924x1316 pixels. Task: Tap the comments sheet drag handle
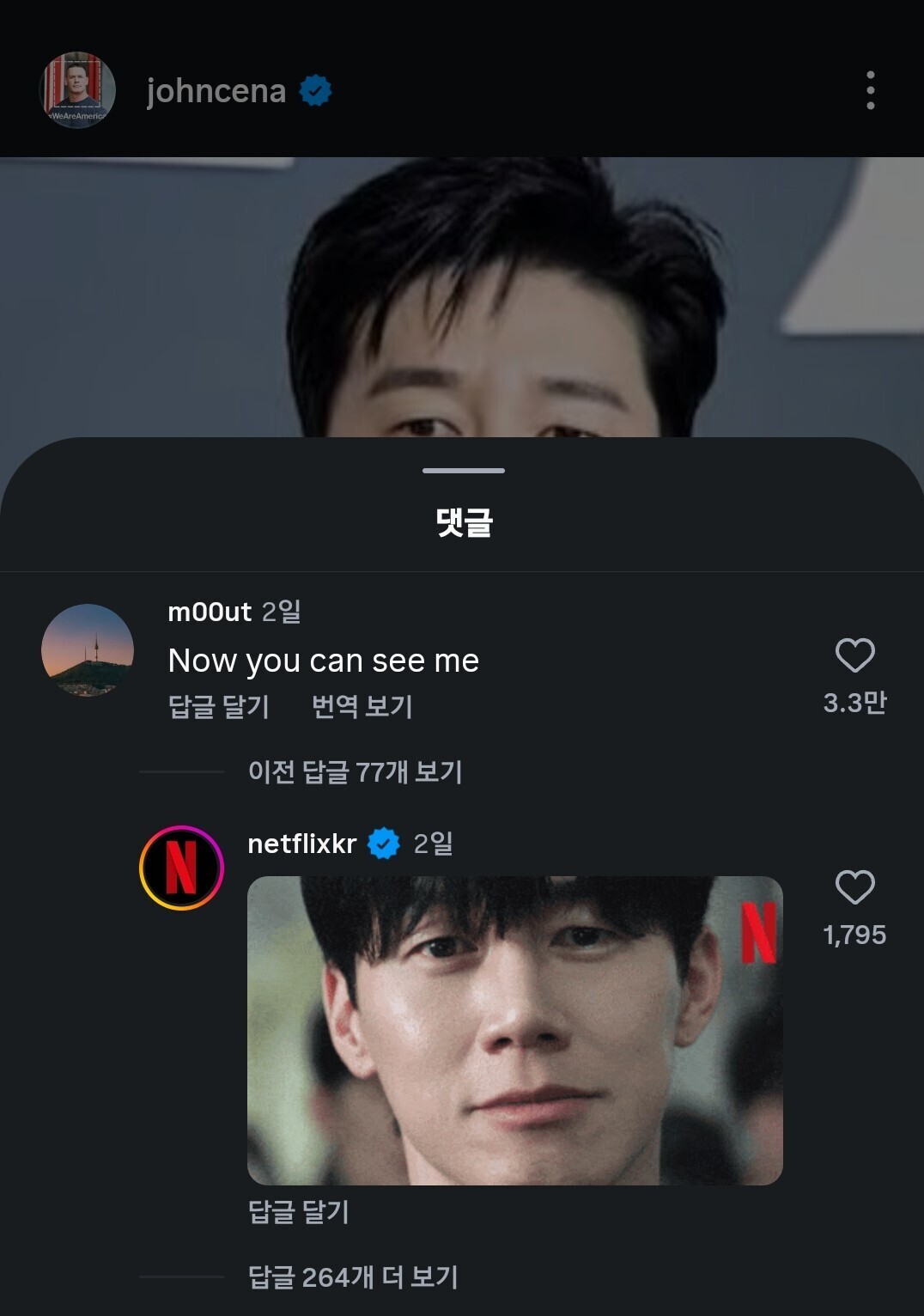(464, 471)
